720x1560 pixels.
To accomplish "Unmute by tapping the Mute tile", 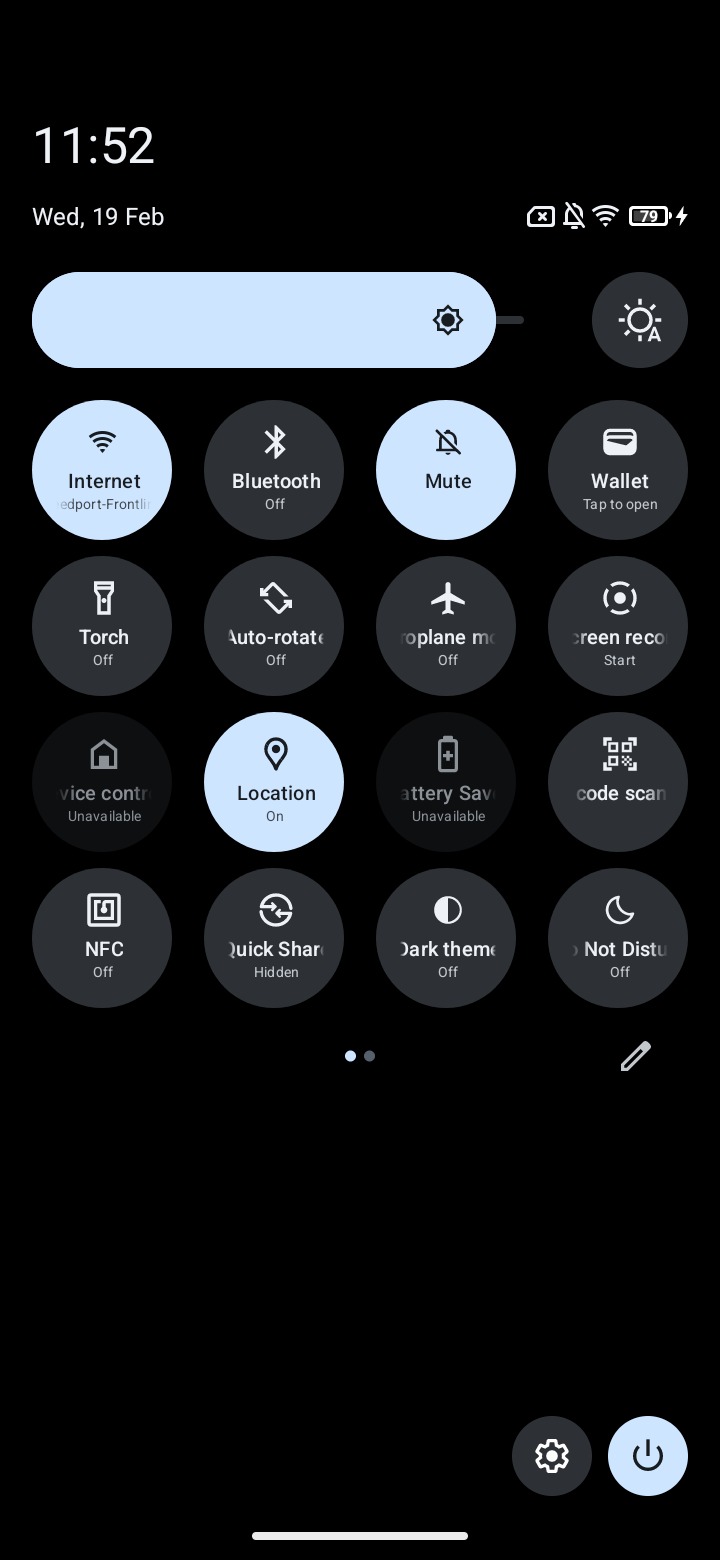I will point(446,469).
